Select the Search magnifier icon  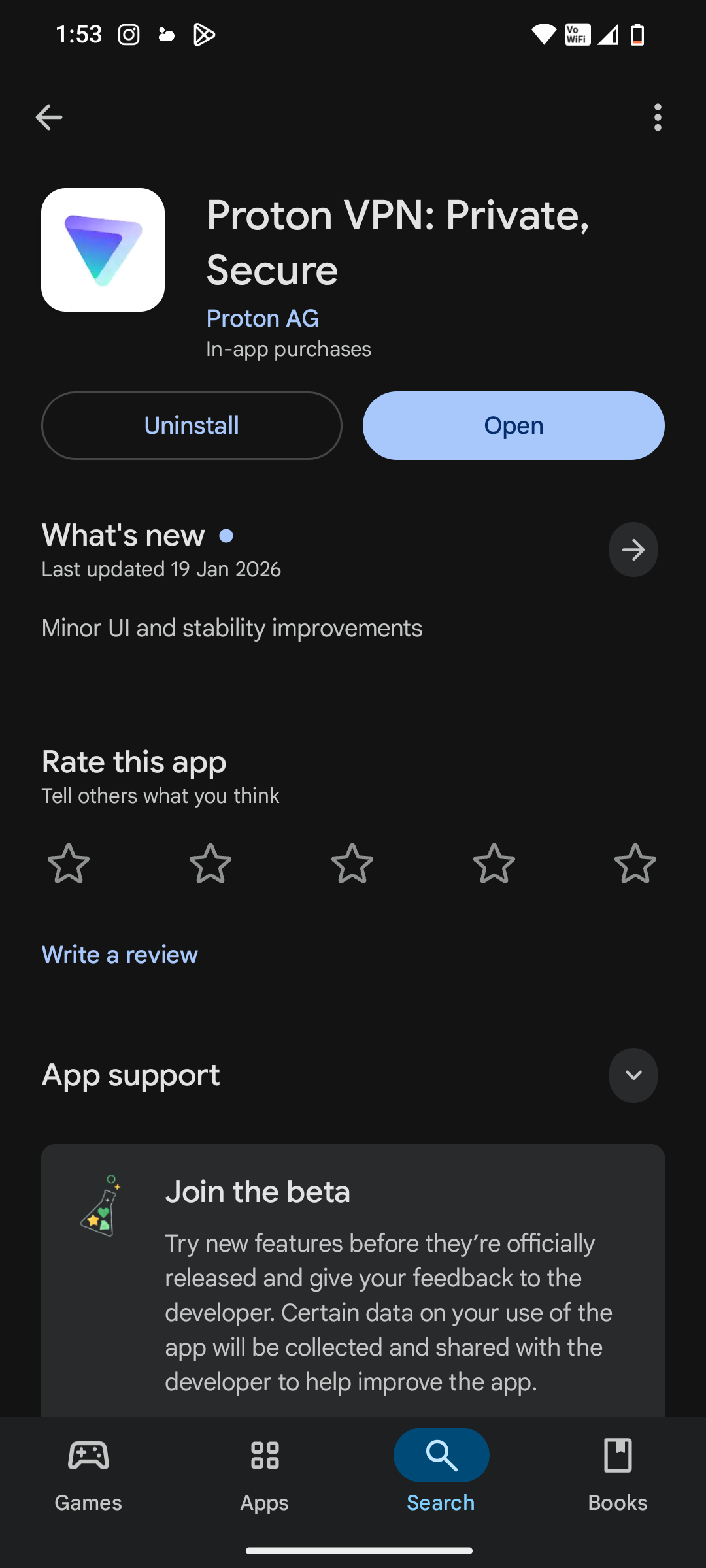(x=441, y=1456)
